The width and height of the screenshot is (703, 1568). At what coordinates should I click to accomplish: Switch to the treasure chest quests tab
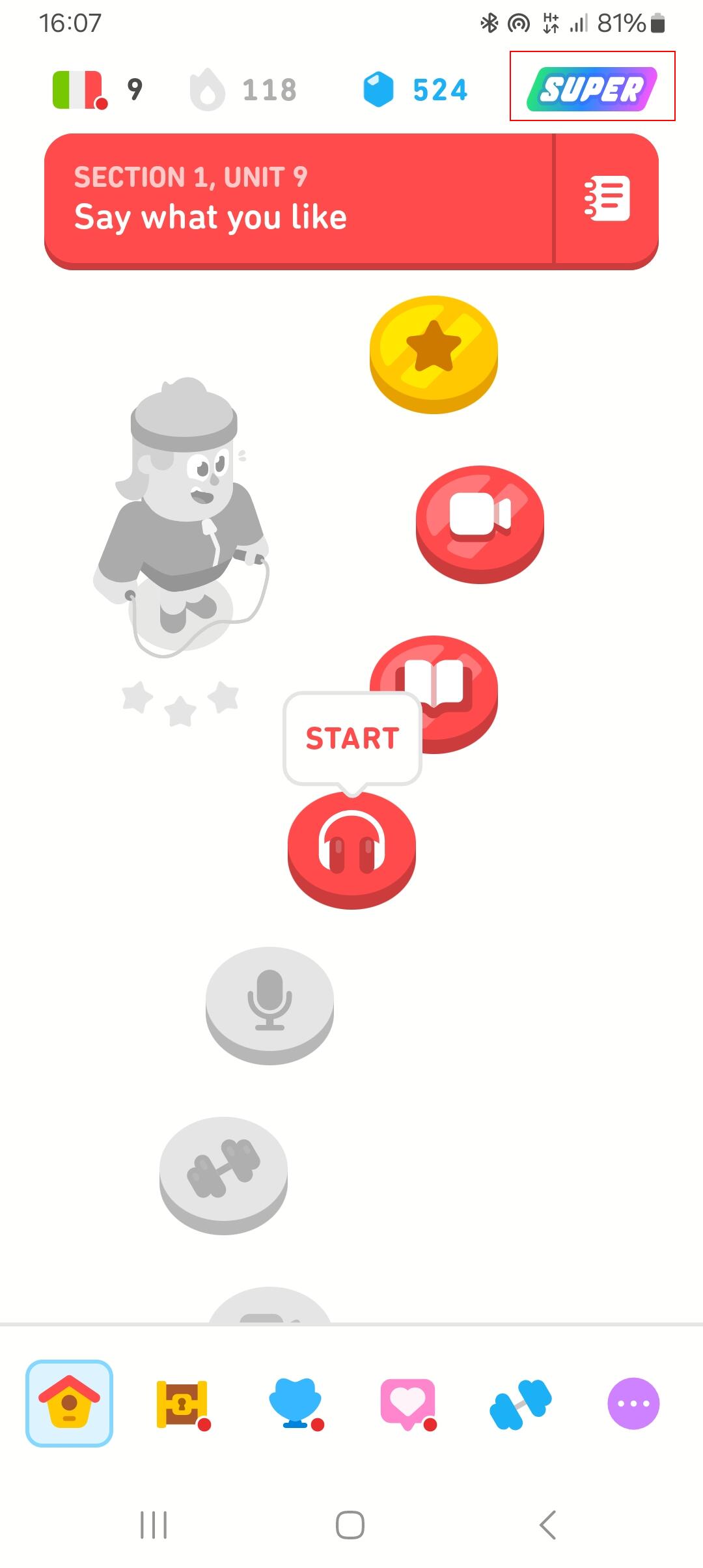182,1403
